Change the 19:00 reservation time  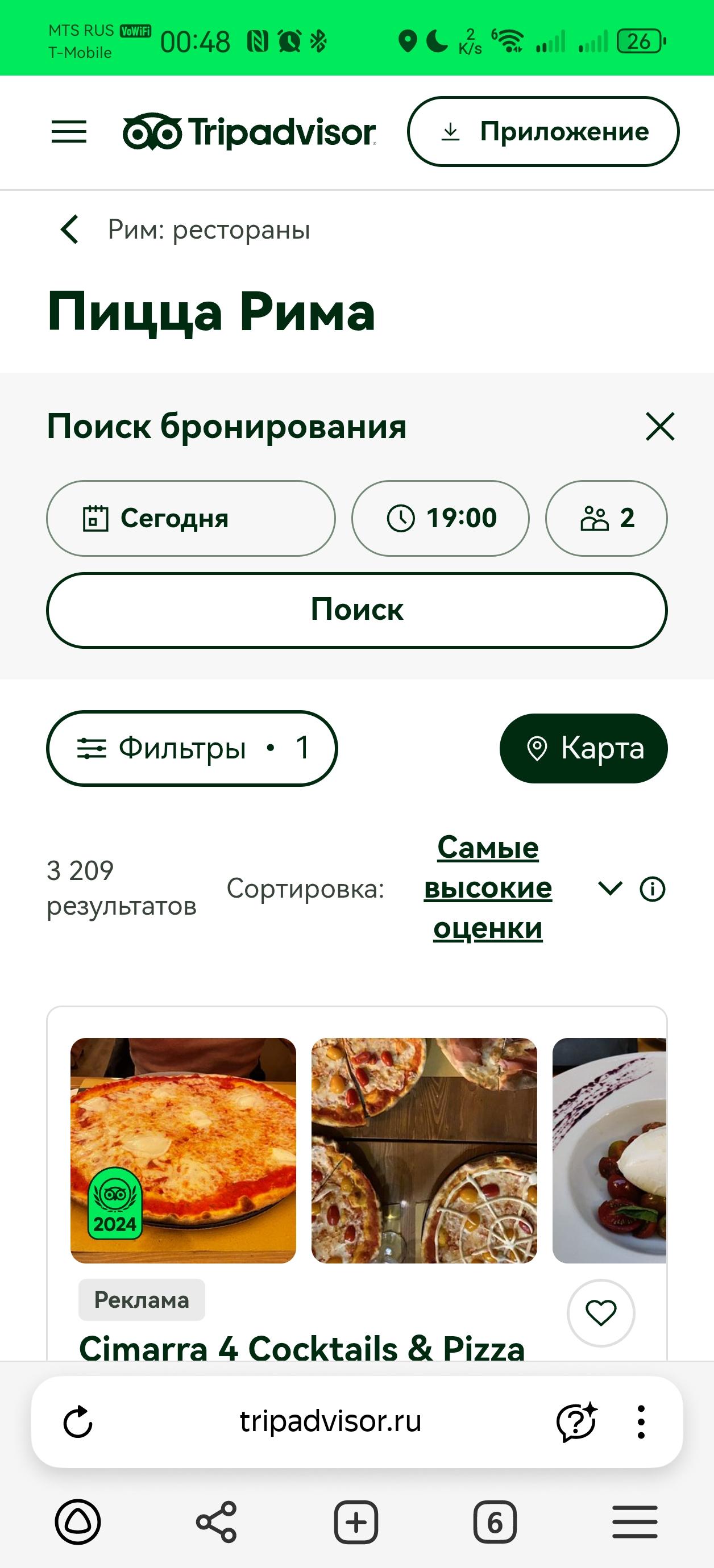point(440,519)
